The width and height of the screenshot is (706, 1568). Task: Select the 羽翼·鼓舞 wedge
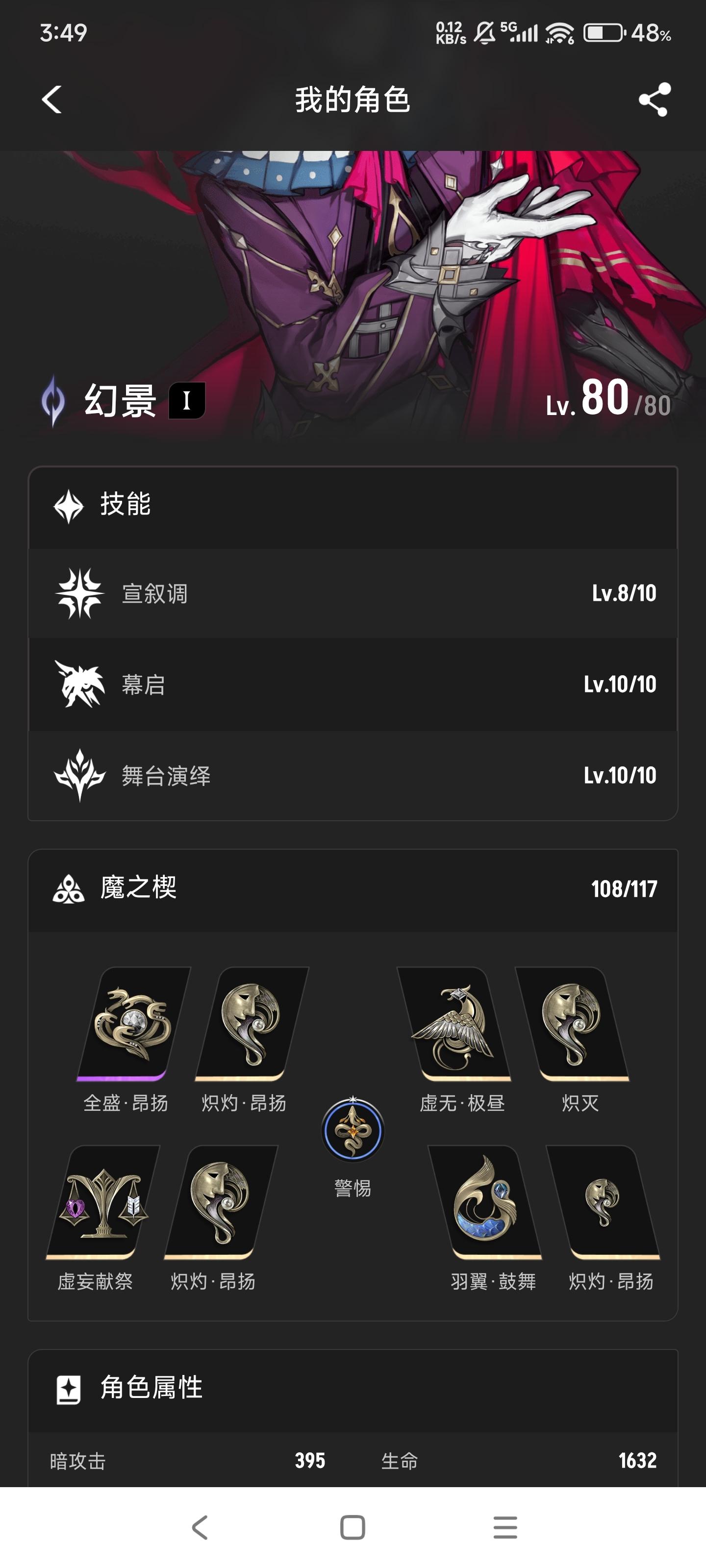[485, 1202]
